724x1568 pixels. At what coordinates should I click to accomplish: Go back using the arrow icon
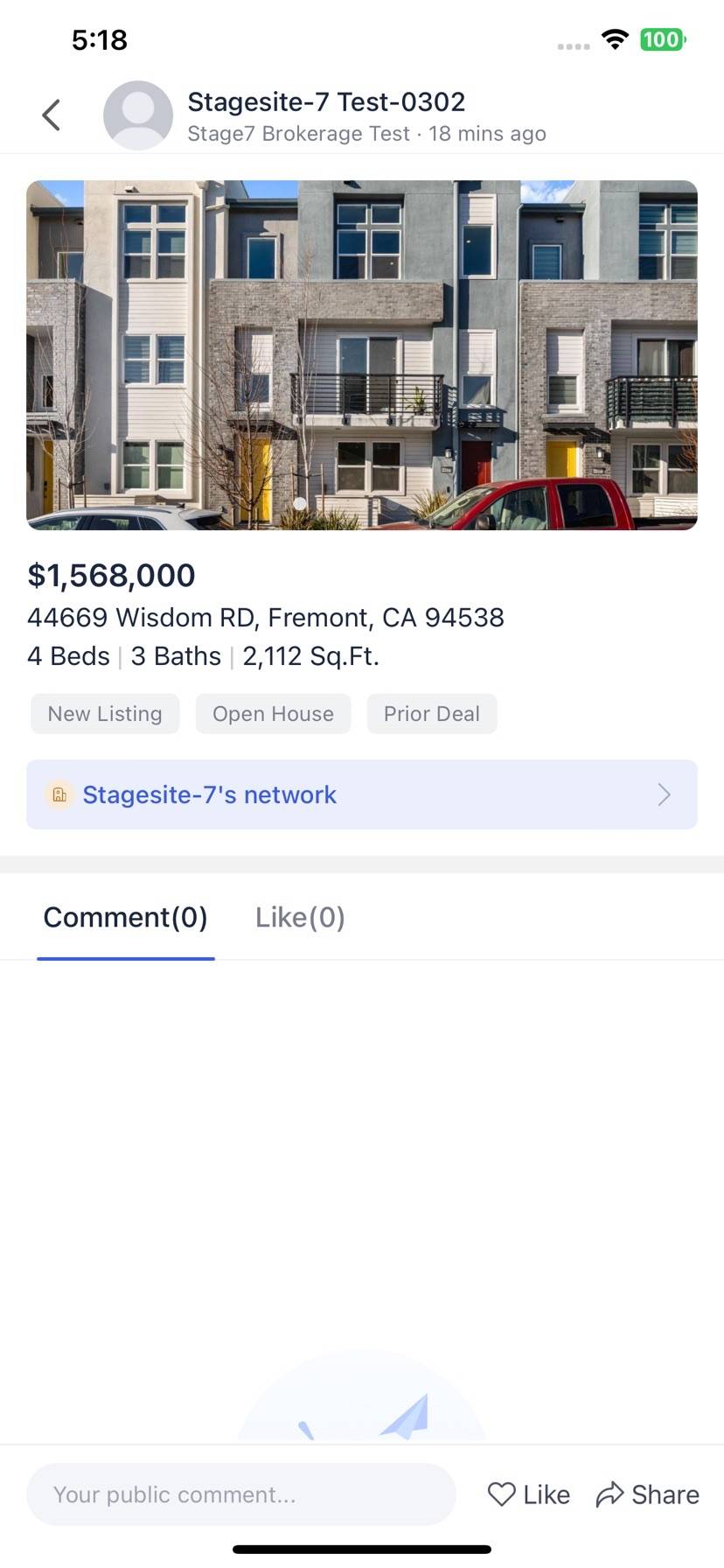(52, 115)
